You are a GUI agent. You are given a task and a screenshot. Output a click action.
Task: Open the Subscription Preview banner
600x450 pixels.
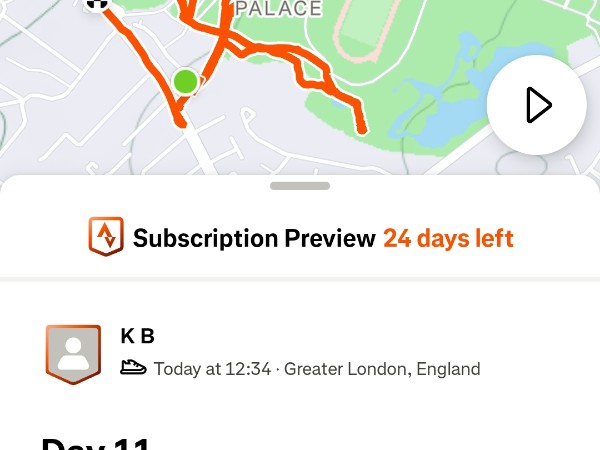(300, 238)
